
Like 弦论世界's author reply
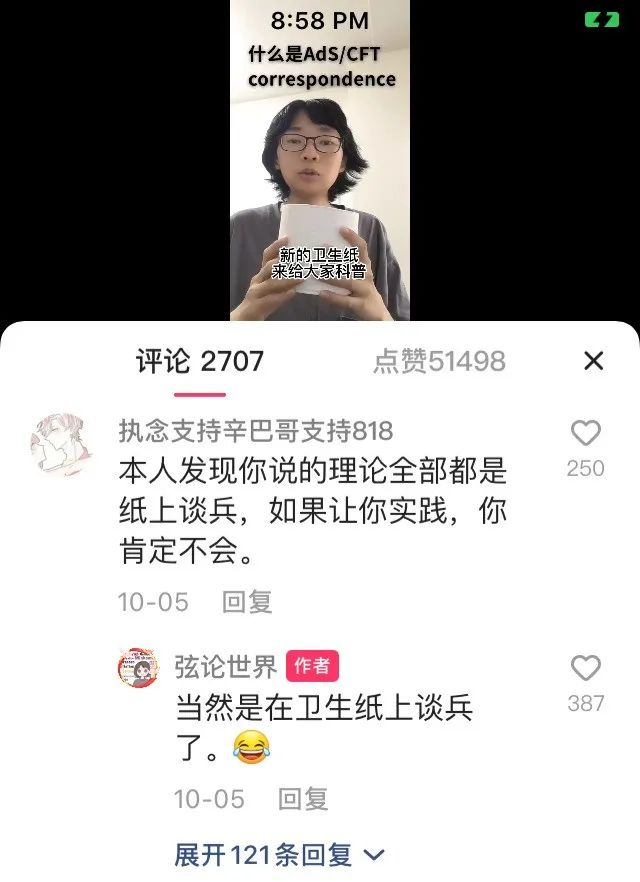click(585, 669)
